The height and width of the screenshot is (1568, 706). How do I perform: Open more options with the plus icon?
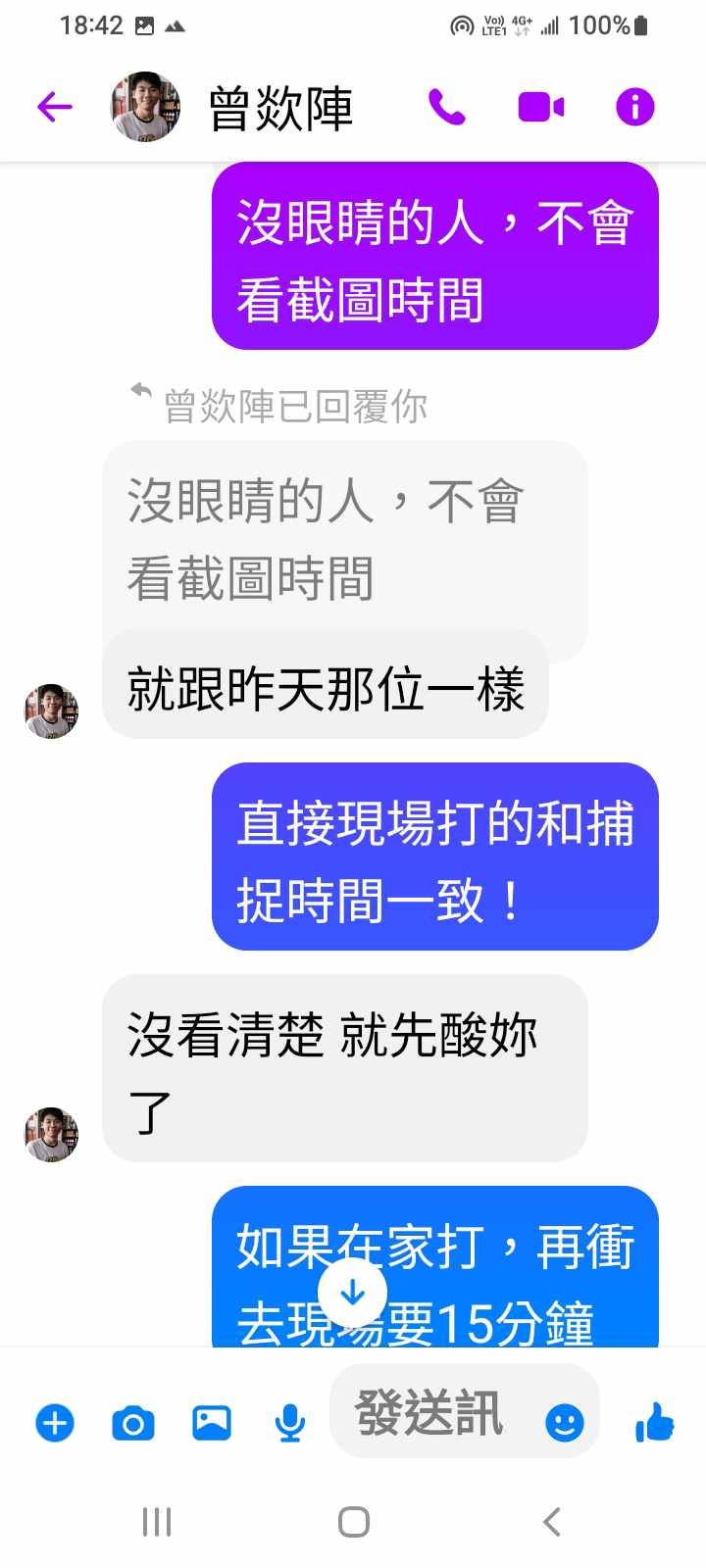coord(55,1423)
